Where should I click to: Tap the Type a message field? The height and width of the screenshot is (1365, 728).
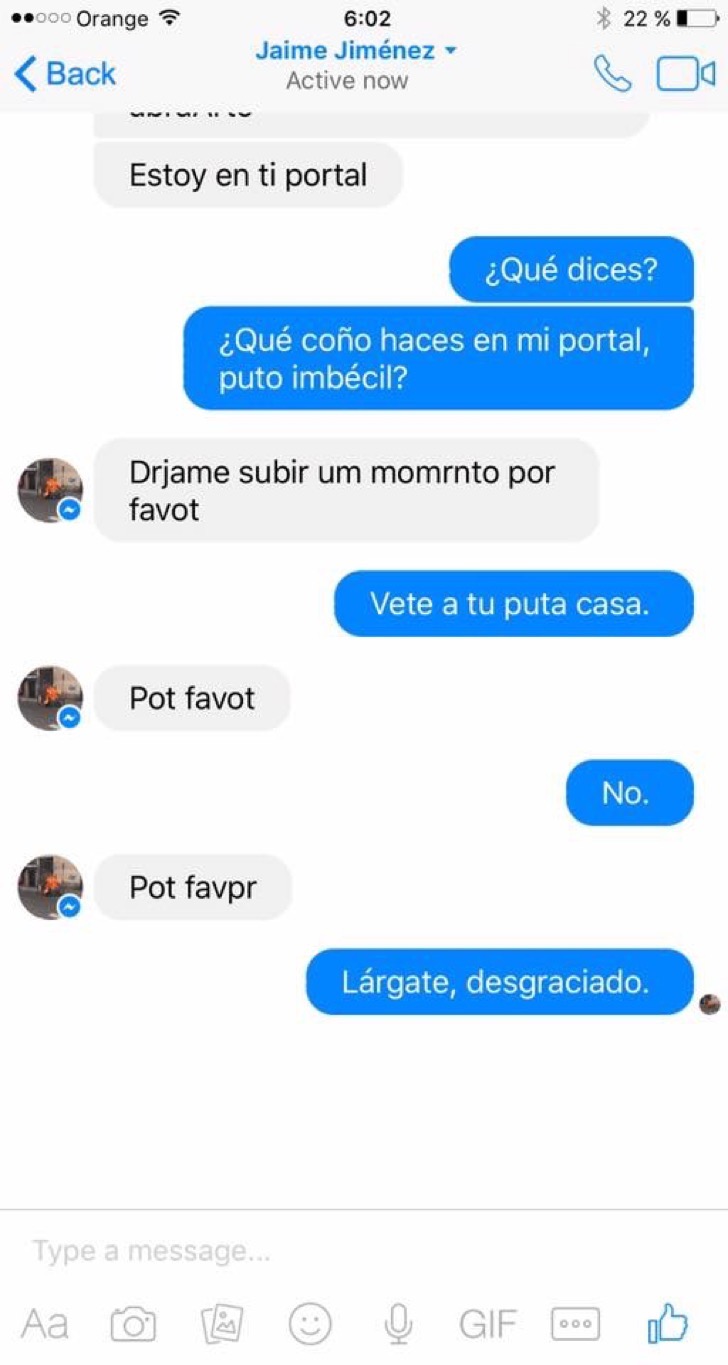(x=364, y=1250)
